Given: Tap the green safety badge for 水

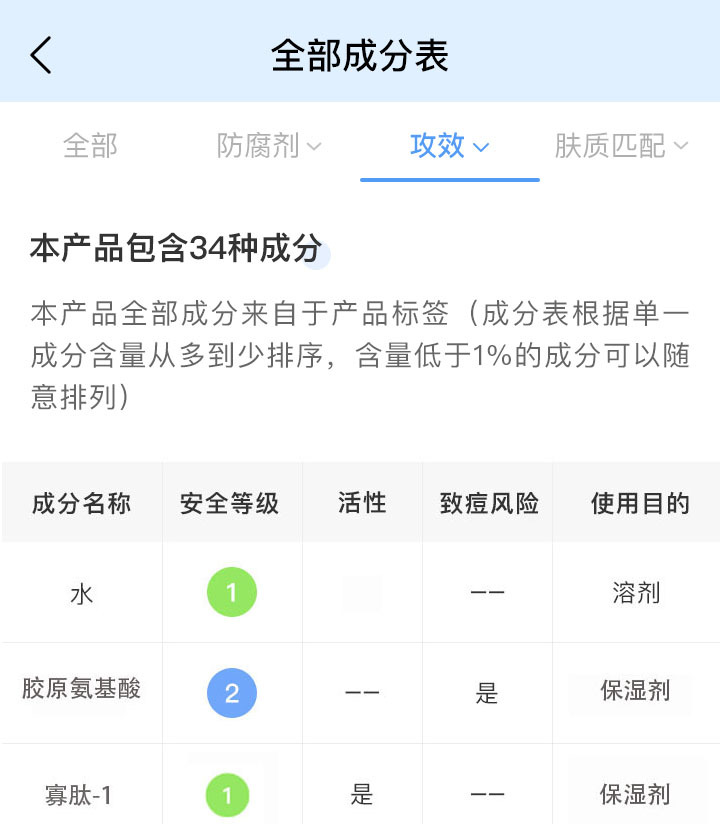Looking at the screenshot, I should [231, 591].
